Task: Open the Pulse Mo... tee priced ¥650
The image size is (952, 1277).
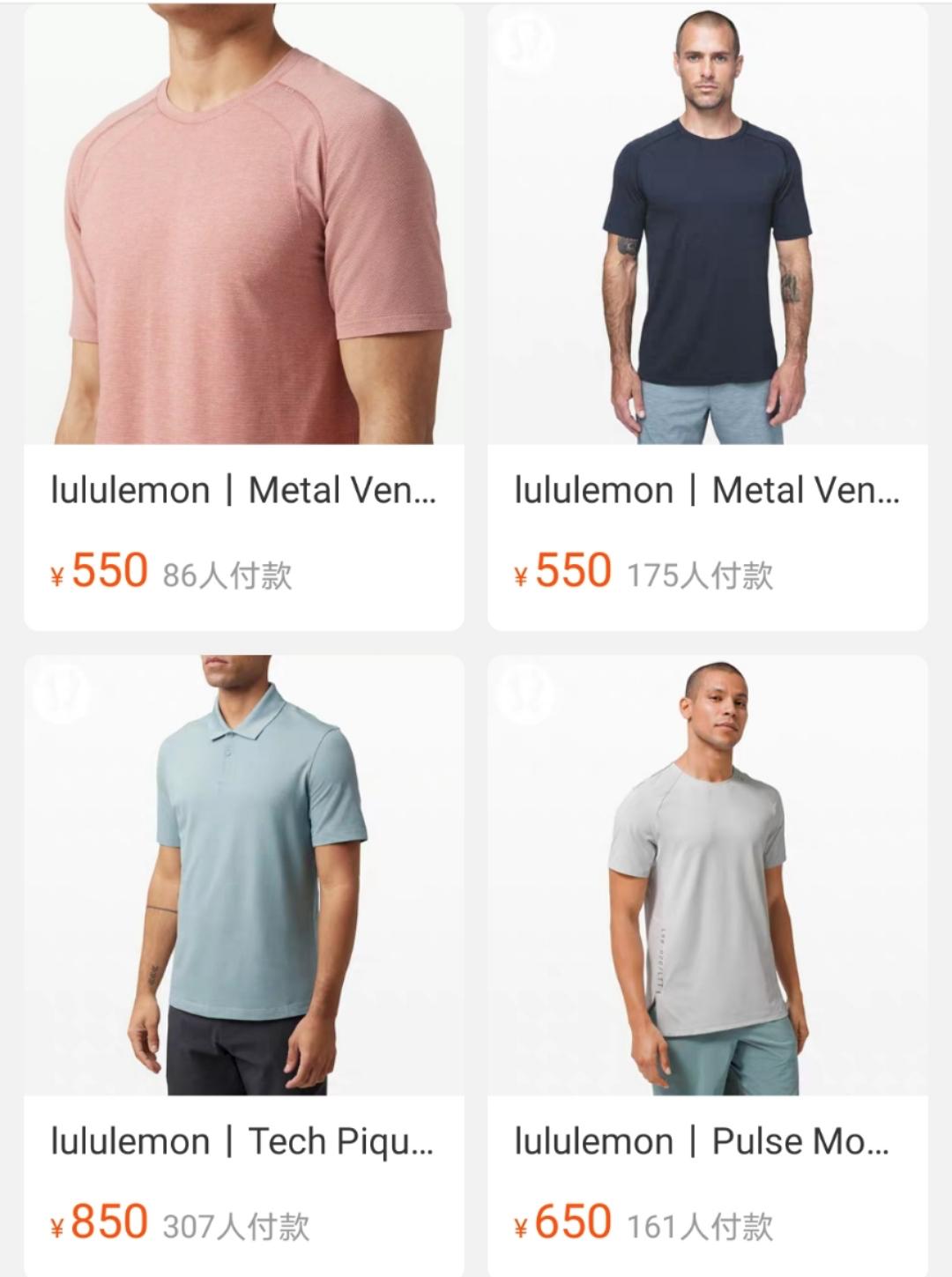Action: (x=707, y=877)
